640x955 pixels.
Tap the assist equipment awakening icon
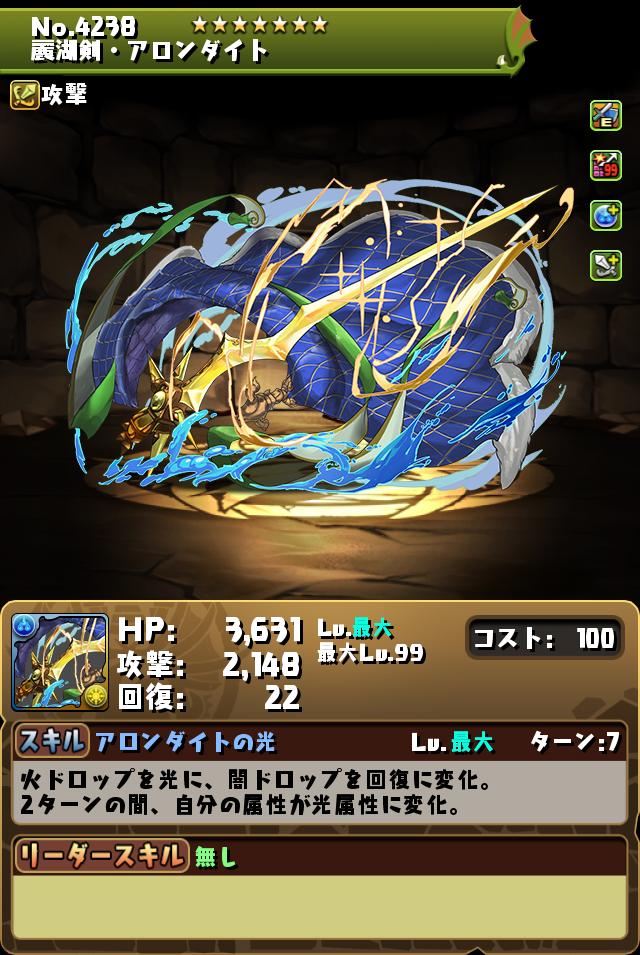tap(606, 116)
